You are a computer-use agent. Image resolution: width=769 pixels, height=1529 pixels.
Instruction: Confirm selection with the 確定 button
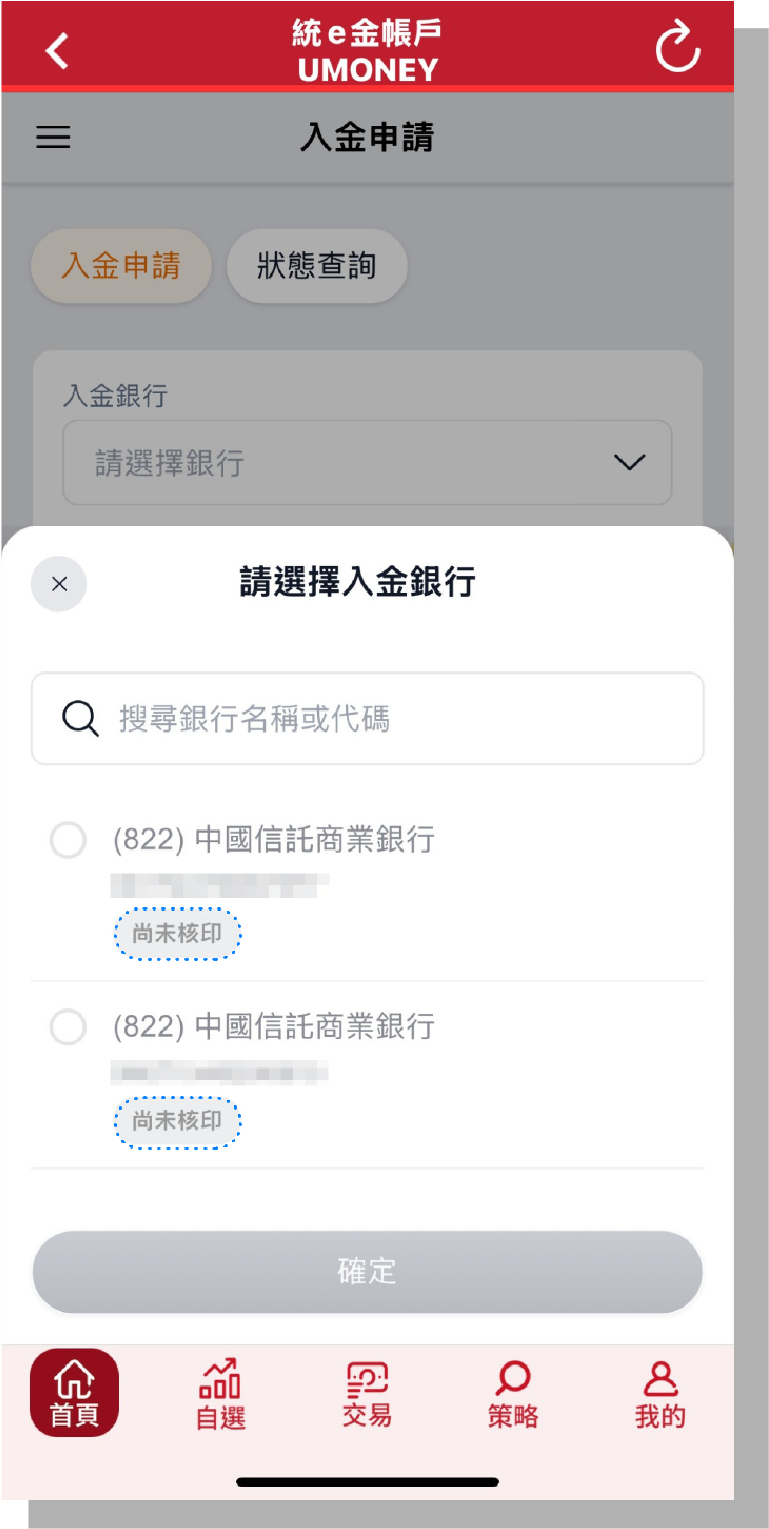click(368, 1271)
